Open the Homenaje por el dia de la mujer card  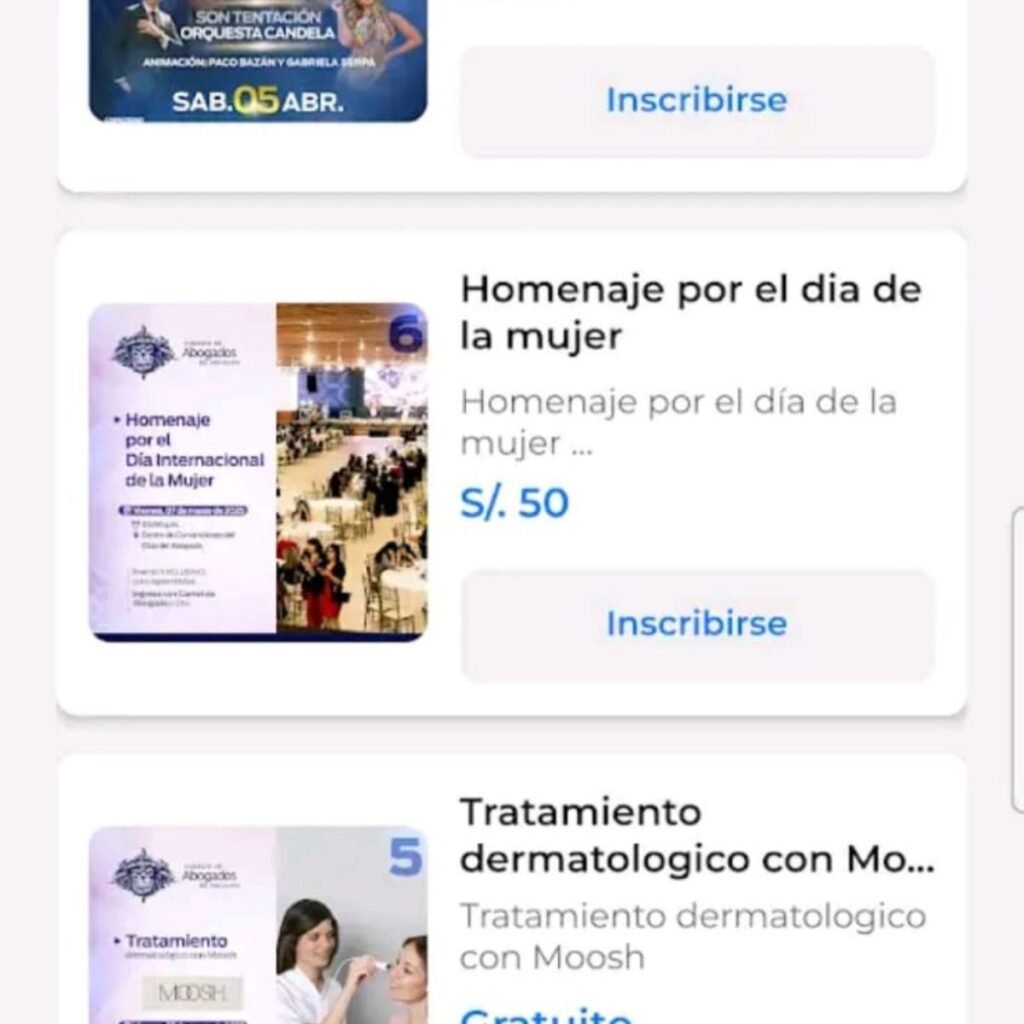click(x=690, y=312)
